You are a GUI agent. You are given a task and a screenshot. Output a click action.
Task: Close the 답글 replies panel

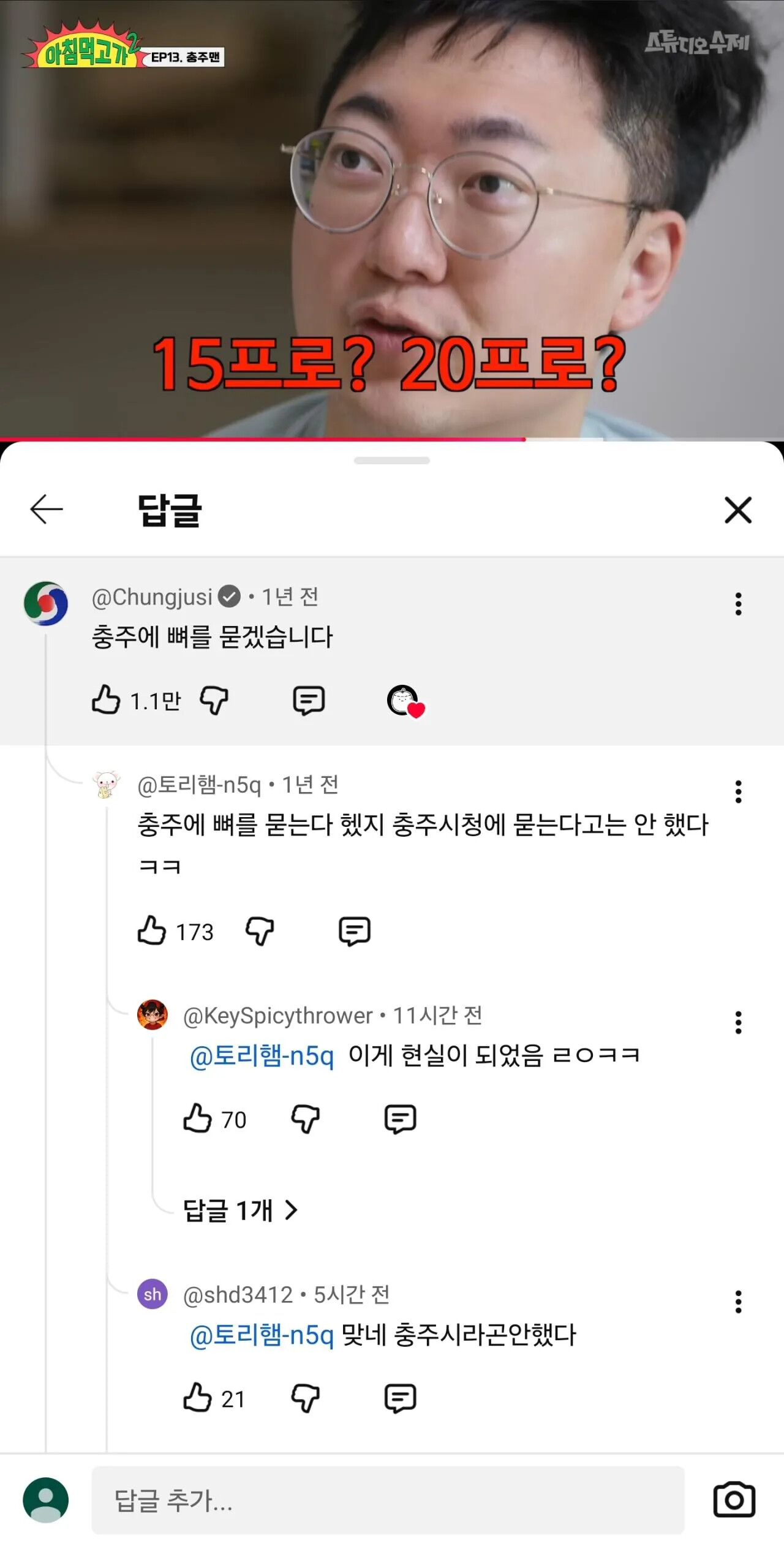pyautogui.click(x=737, y=510)
